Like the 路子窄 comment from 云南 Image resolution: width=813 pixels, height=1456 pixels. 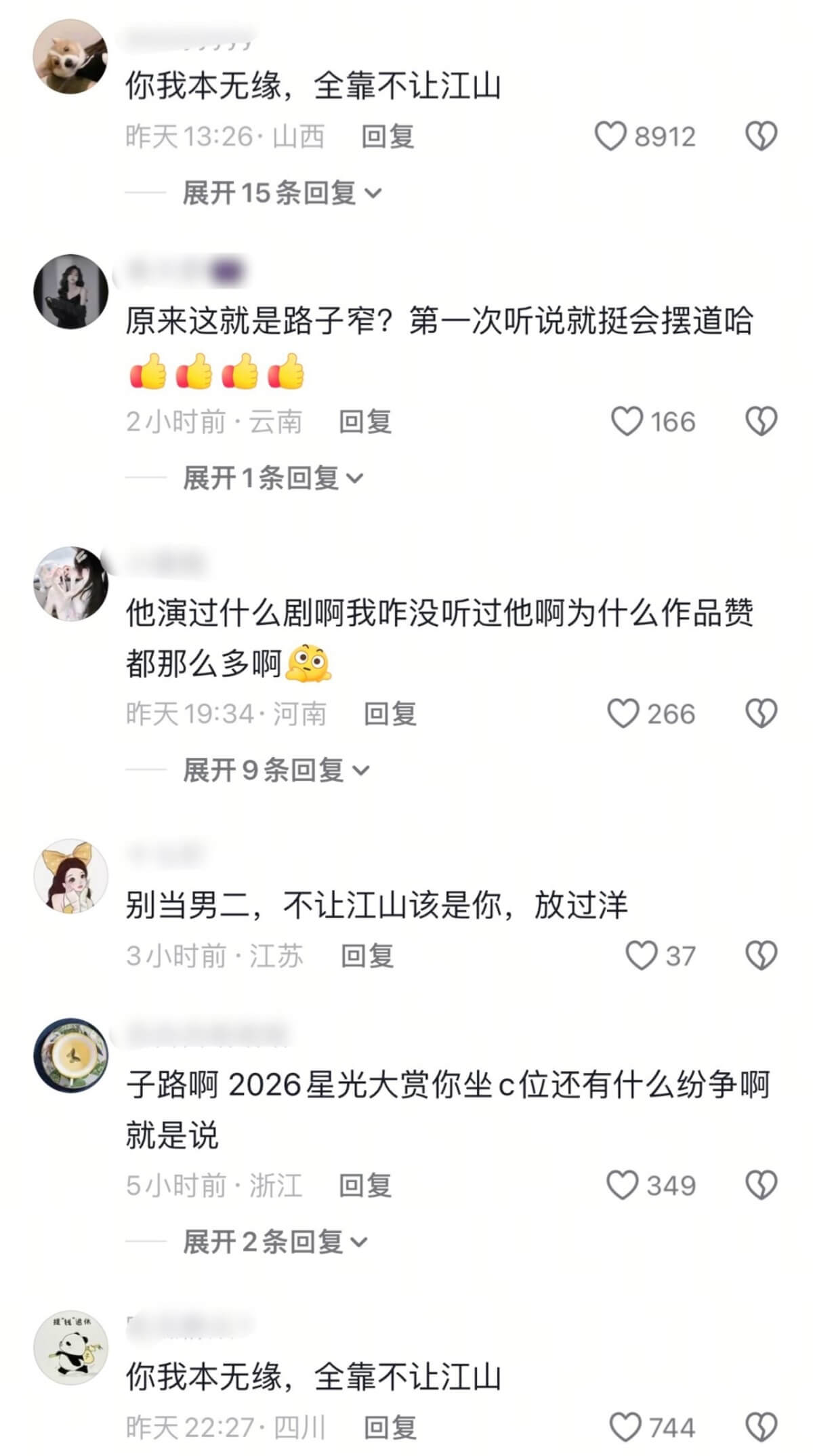(x=627, y=422)
